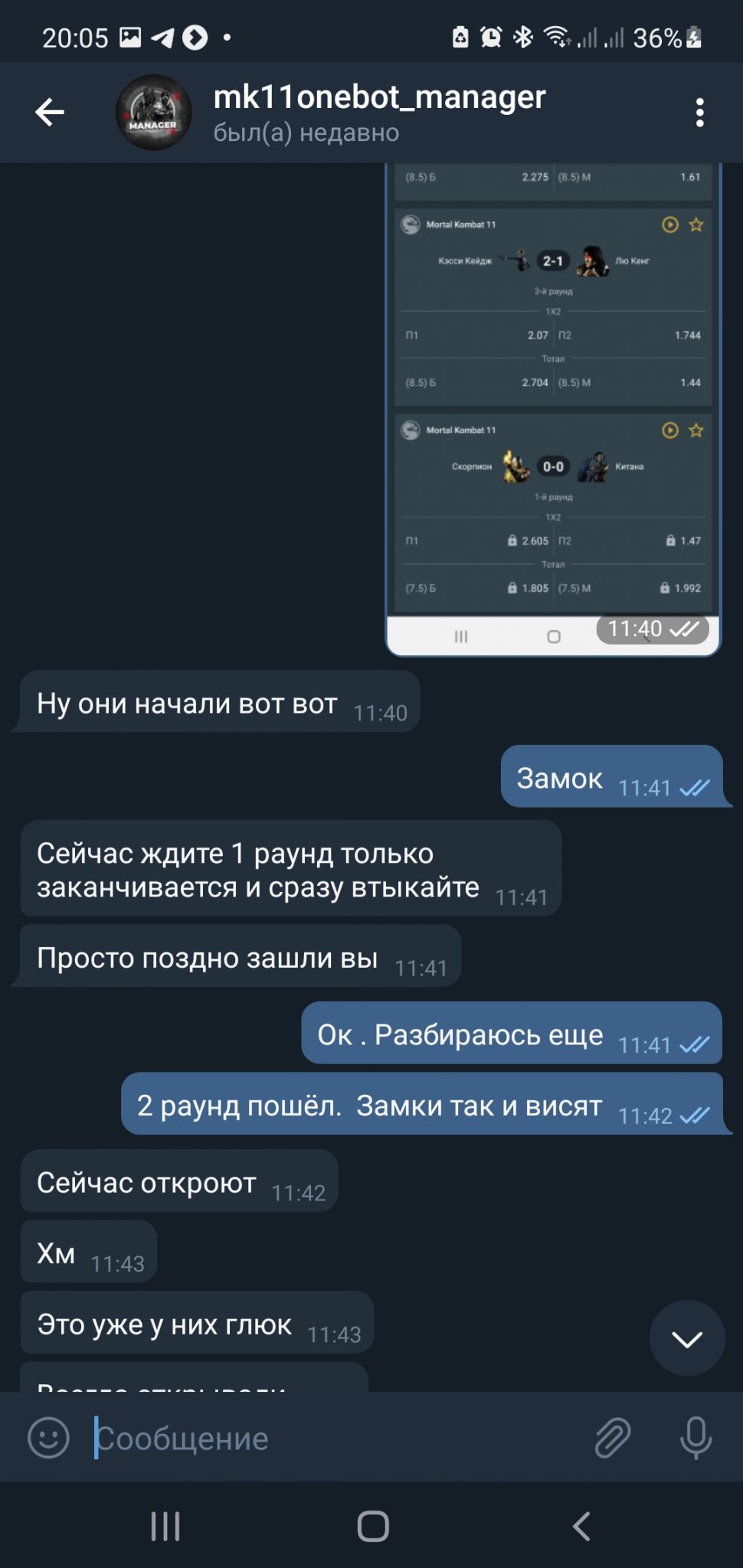Open recent apps from navigation bar
This screenshot has width=743, height=1568.
165,1526
